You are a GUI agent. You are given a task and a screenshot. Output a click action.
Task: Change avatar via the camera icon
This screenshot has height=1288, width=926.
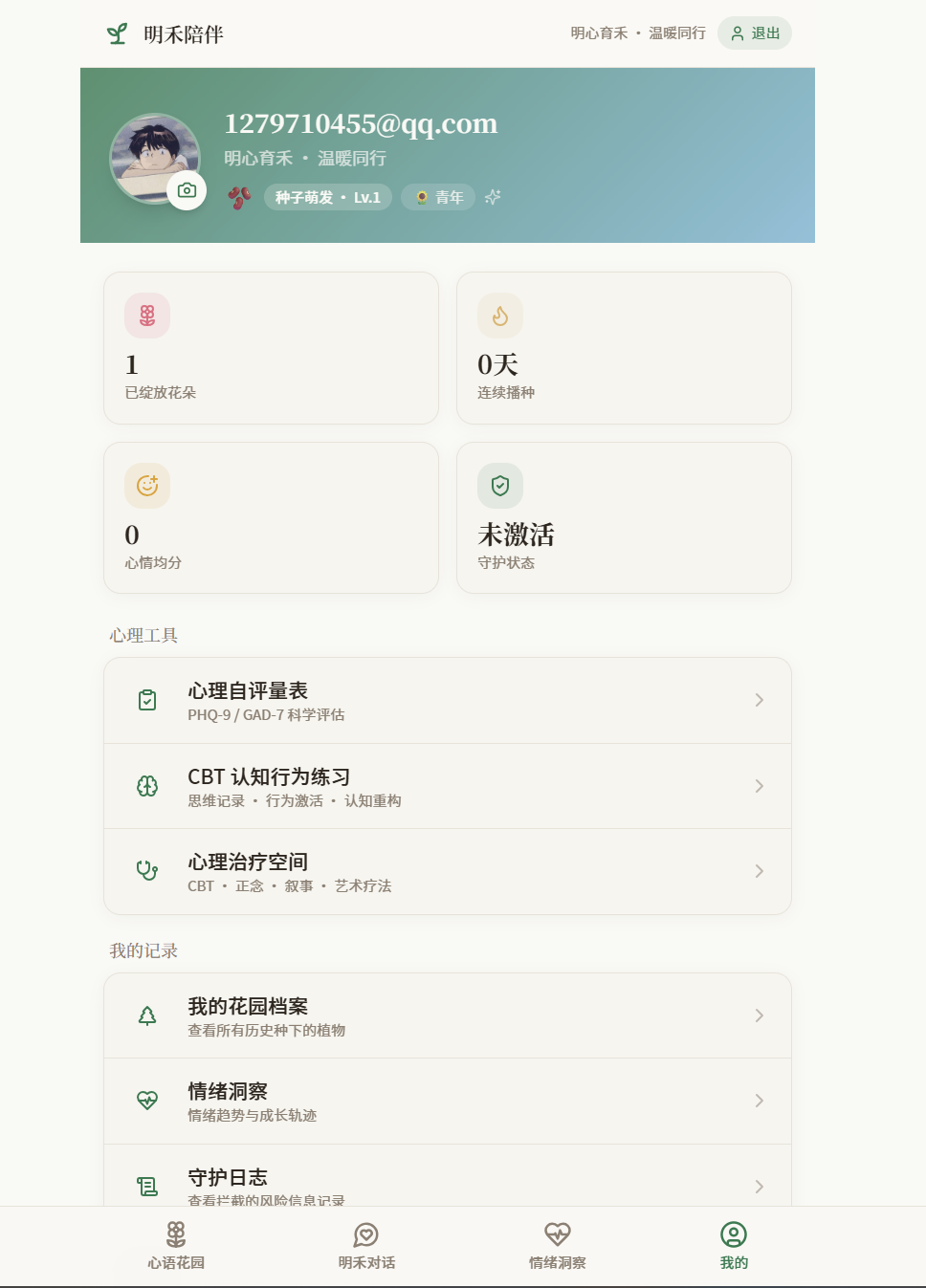click(x=187, y=190)
